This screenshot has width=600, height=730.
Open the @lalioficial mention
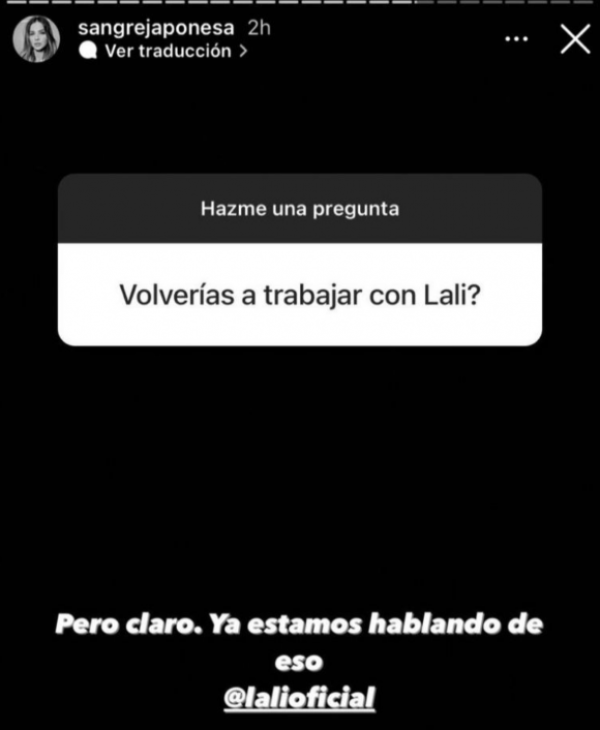(300, 697)
